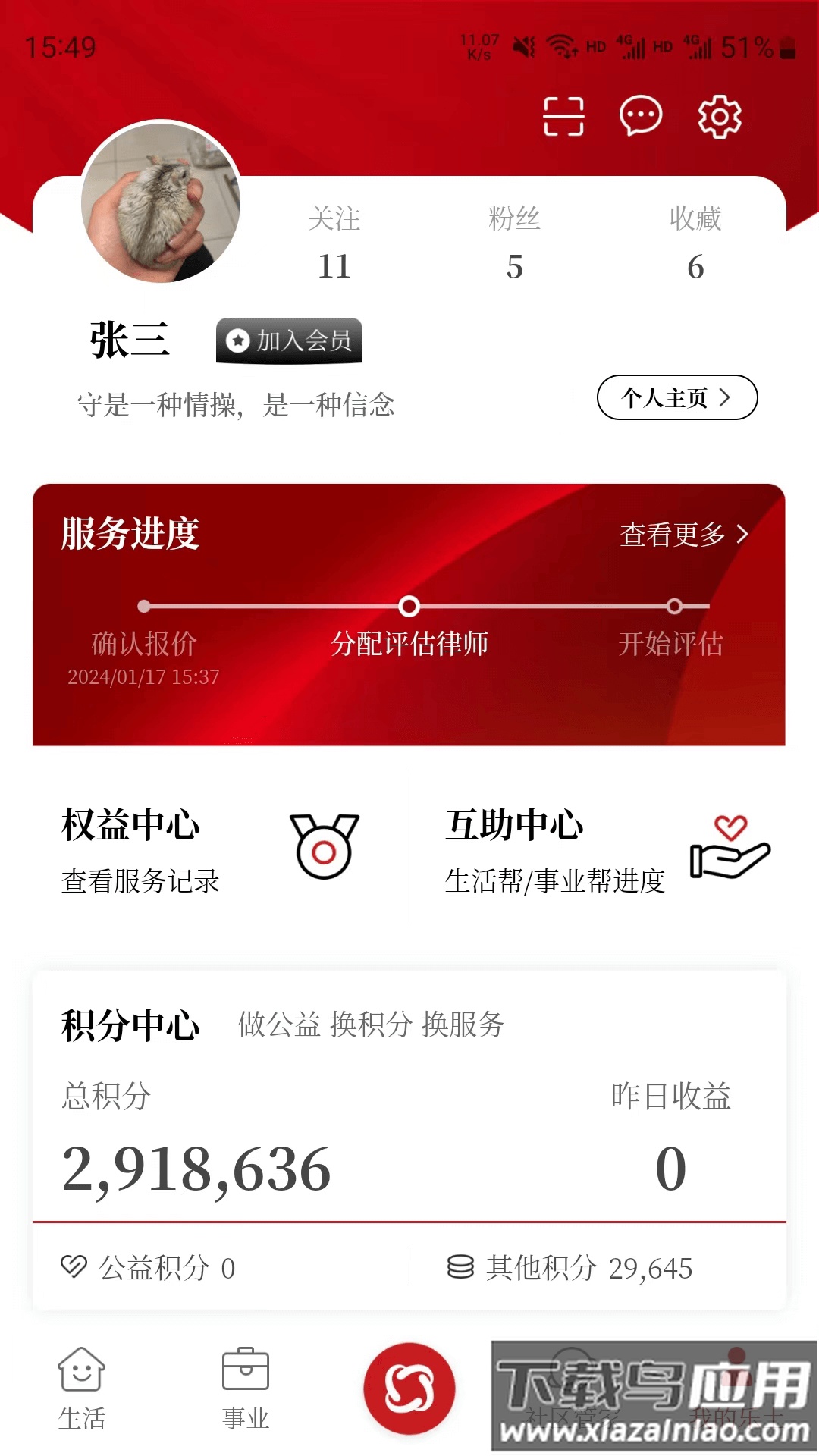
Task: Open the settings gear icon
Action: pyautogui.click(x=719, y=116)
